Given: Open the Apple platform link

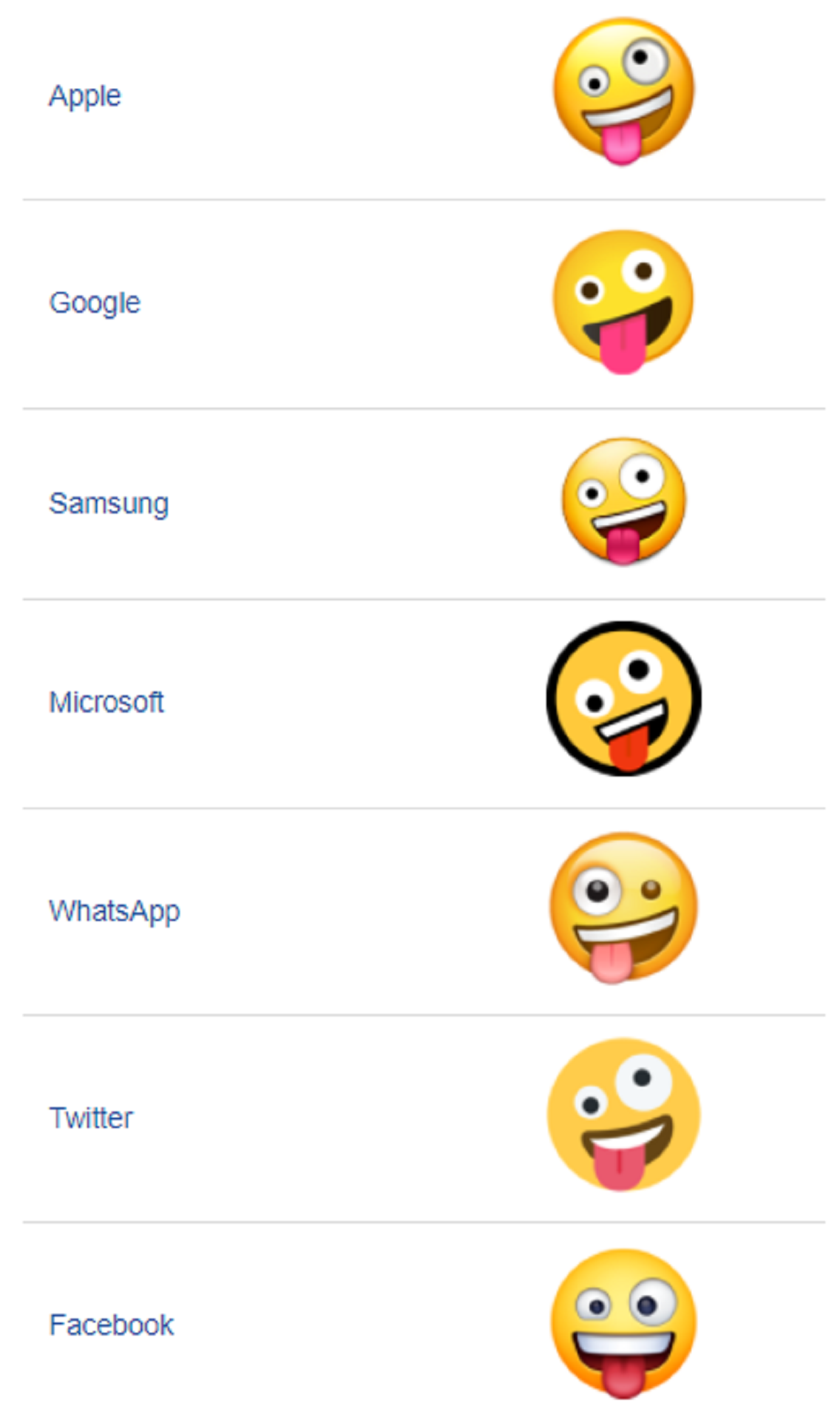Looking at the screenshot, I should click(x=84, y=96).
